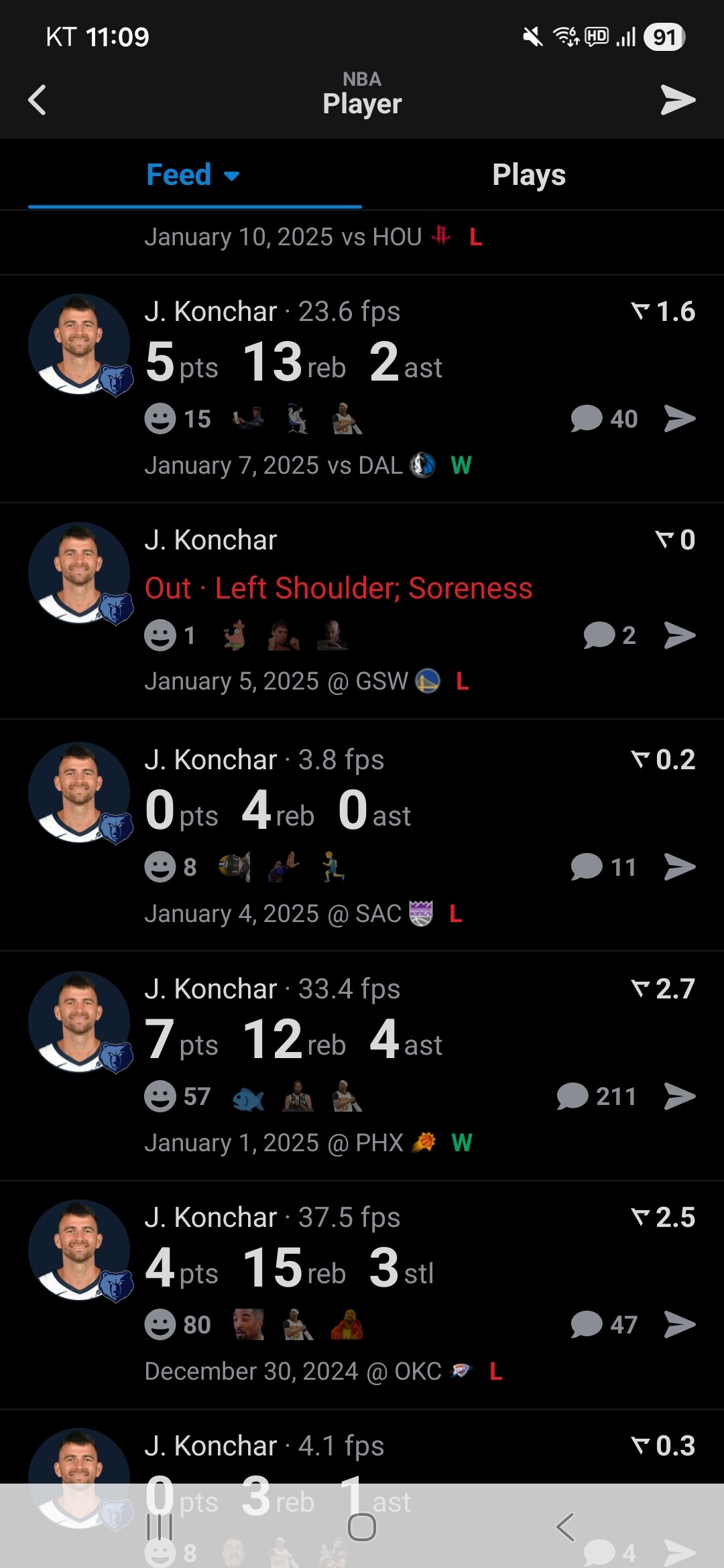Screen dimensions: 724x1568
Task: React to the January 1 PHX game
Action: [x=160, y=1096]
